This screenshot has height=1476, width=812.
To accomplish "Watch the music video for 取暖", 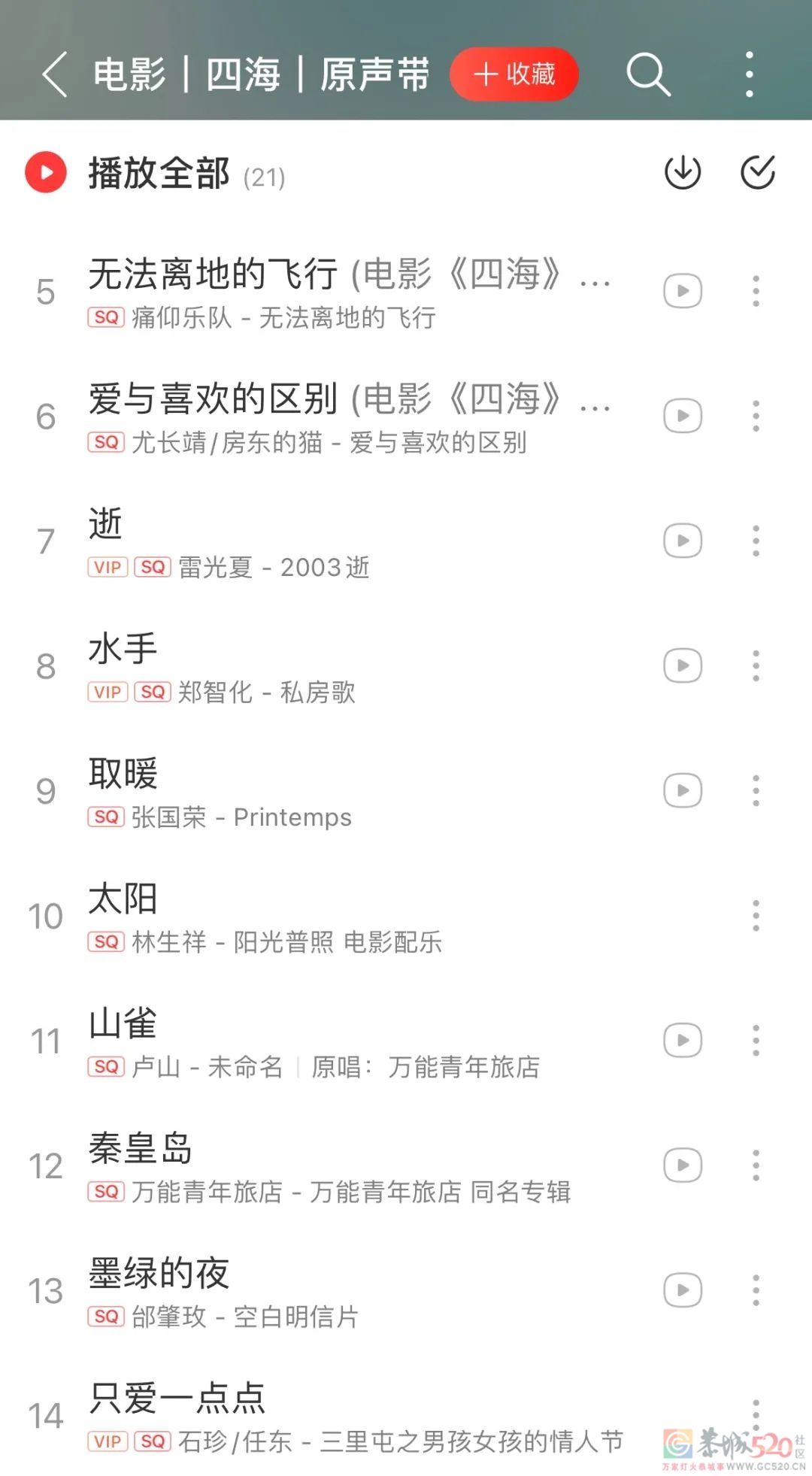I will [x=683, y=790].
